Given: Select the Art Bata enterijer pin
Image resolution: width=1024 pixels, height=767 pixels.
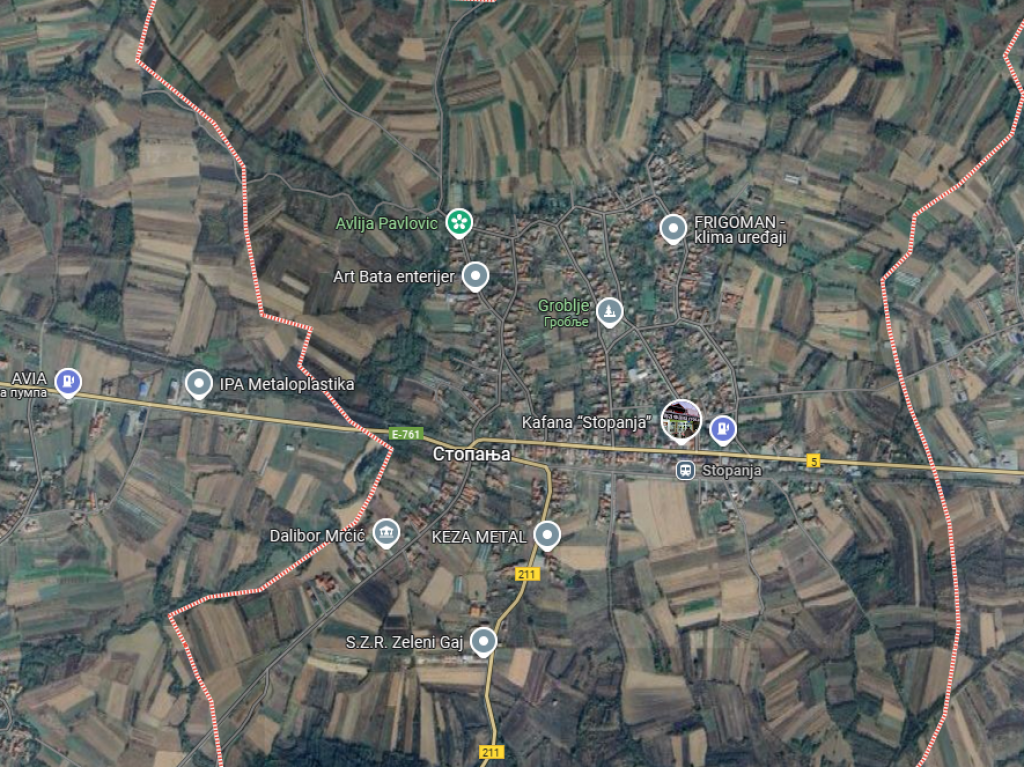Looking at the screenshot, I should [x=476, y=275].
